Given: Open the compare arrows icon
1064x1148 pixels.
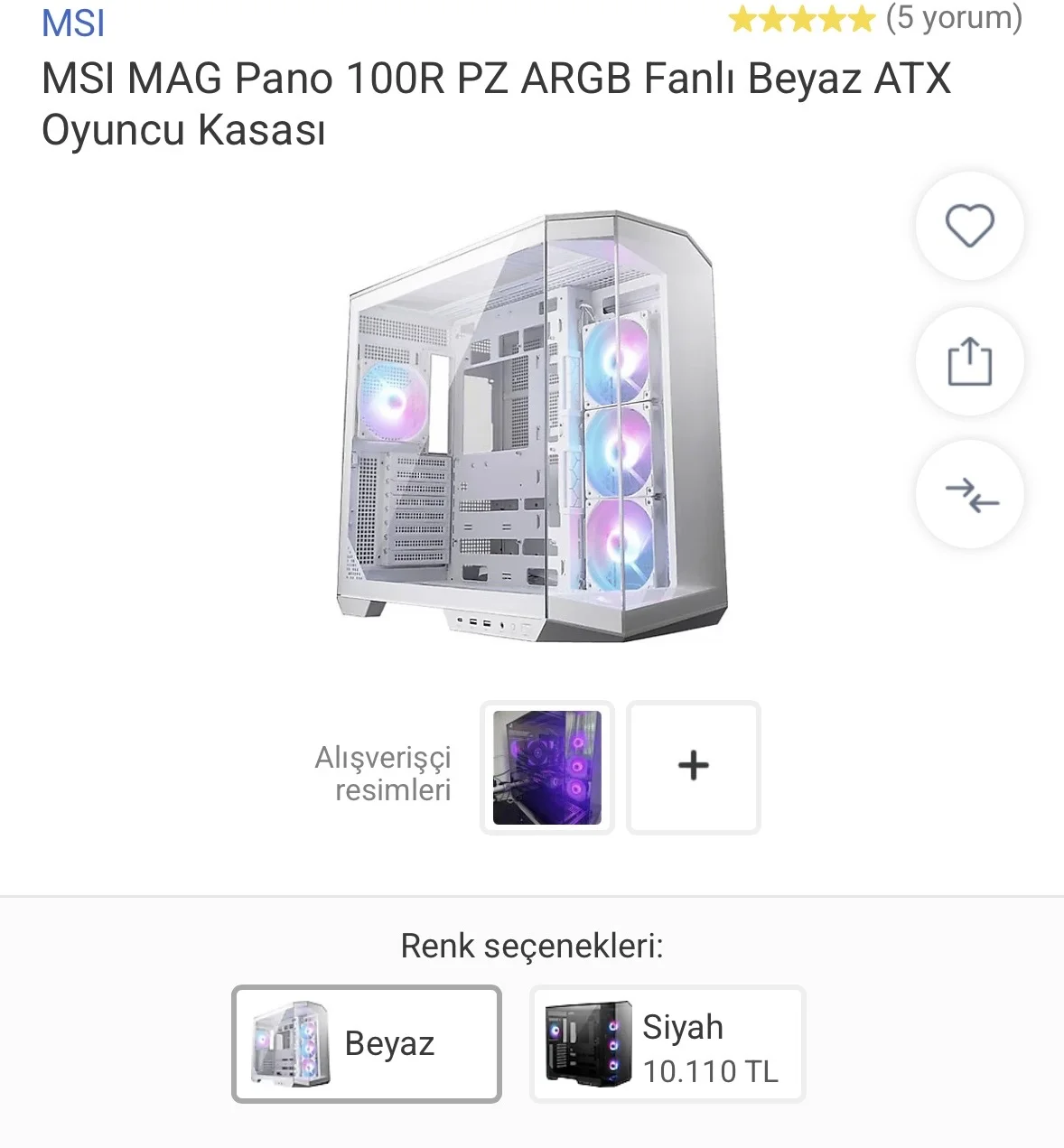Looking at the screenshot, I should point(969,495).
